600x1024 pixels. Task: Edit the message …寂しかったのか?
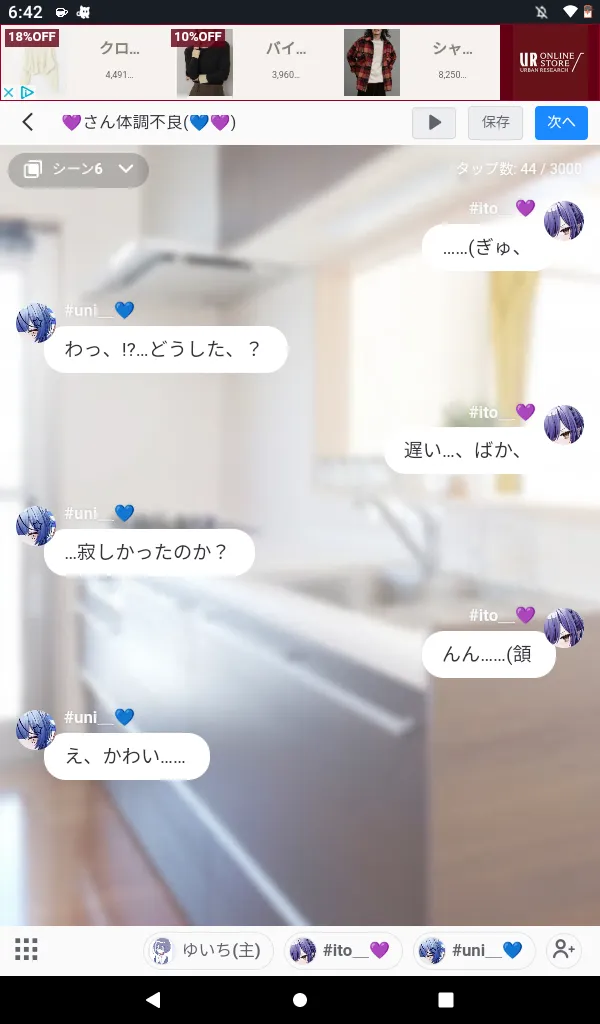[149, 552]
